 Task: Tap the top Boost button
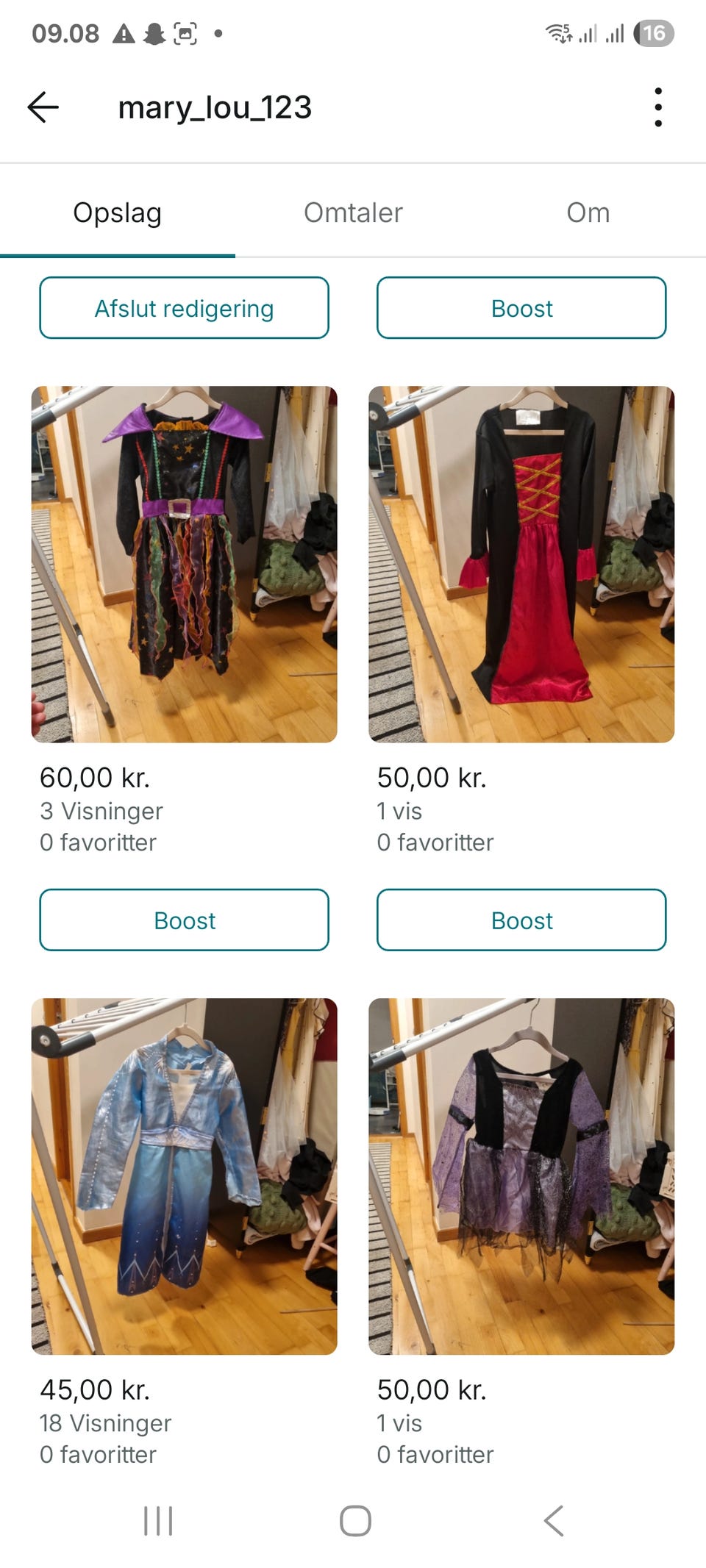coord(521,308)
